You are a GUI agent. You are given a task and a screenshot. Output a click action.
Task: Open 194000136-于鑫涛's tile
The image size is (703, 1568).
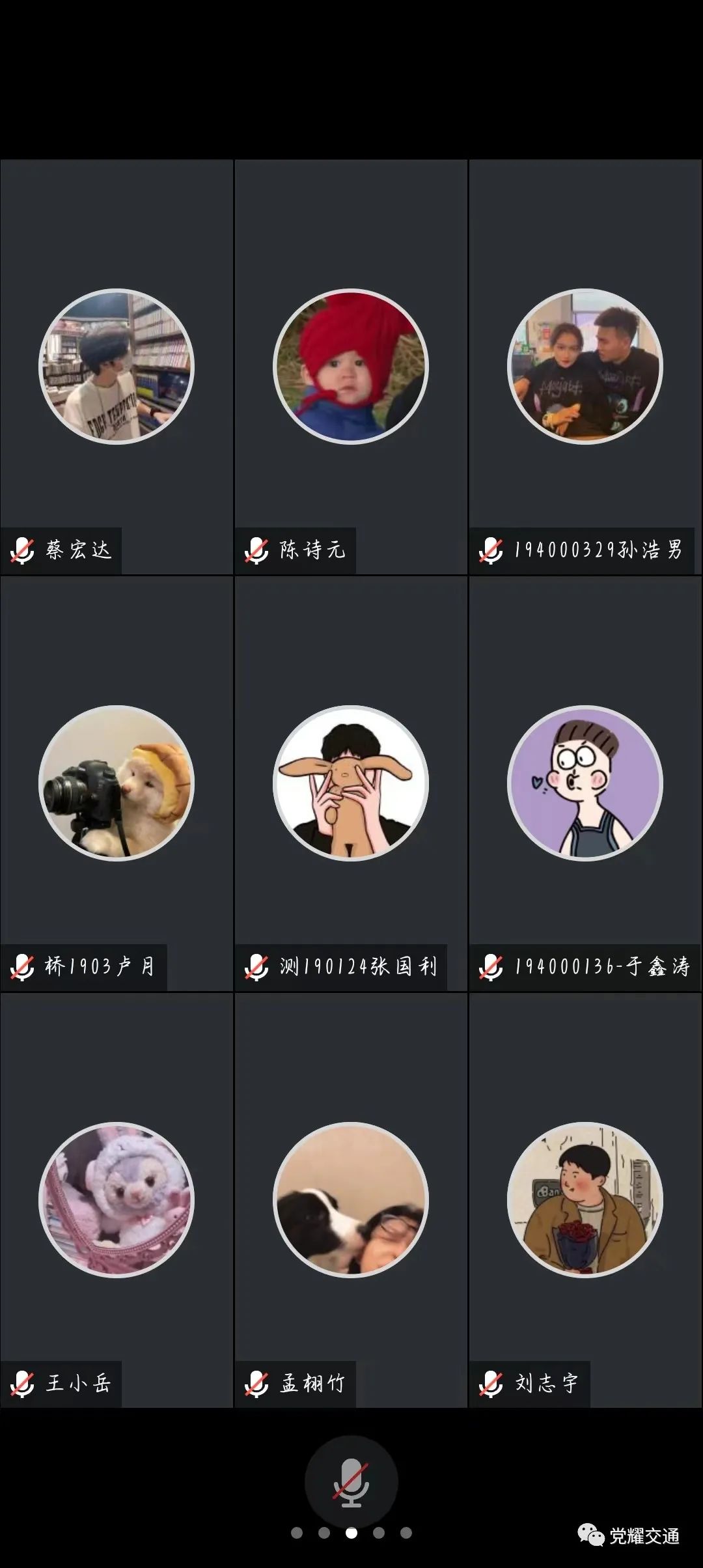[x=585, y=783]
